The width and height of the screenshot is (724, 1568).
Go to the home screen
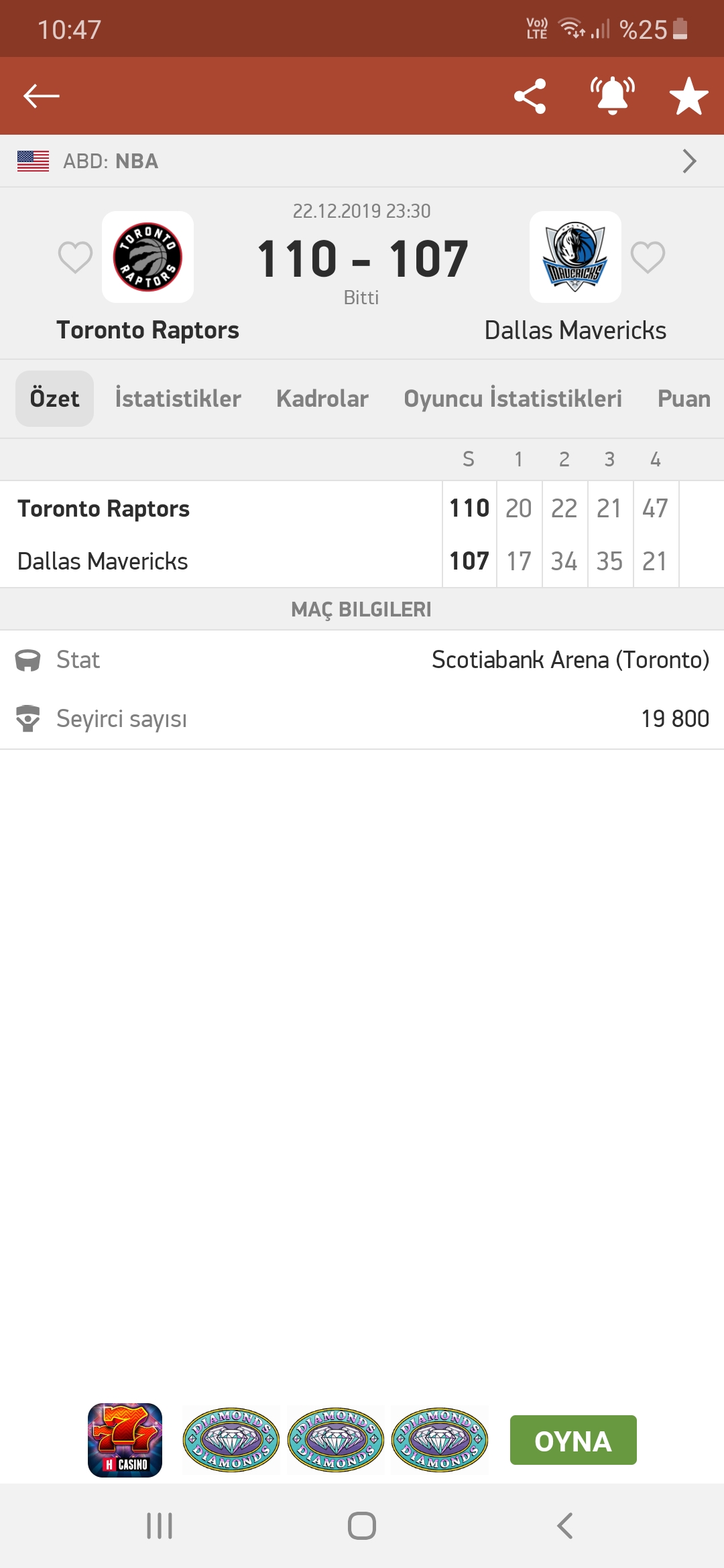pyautogui.click(x=362, y=1526)
